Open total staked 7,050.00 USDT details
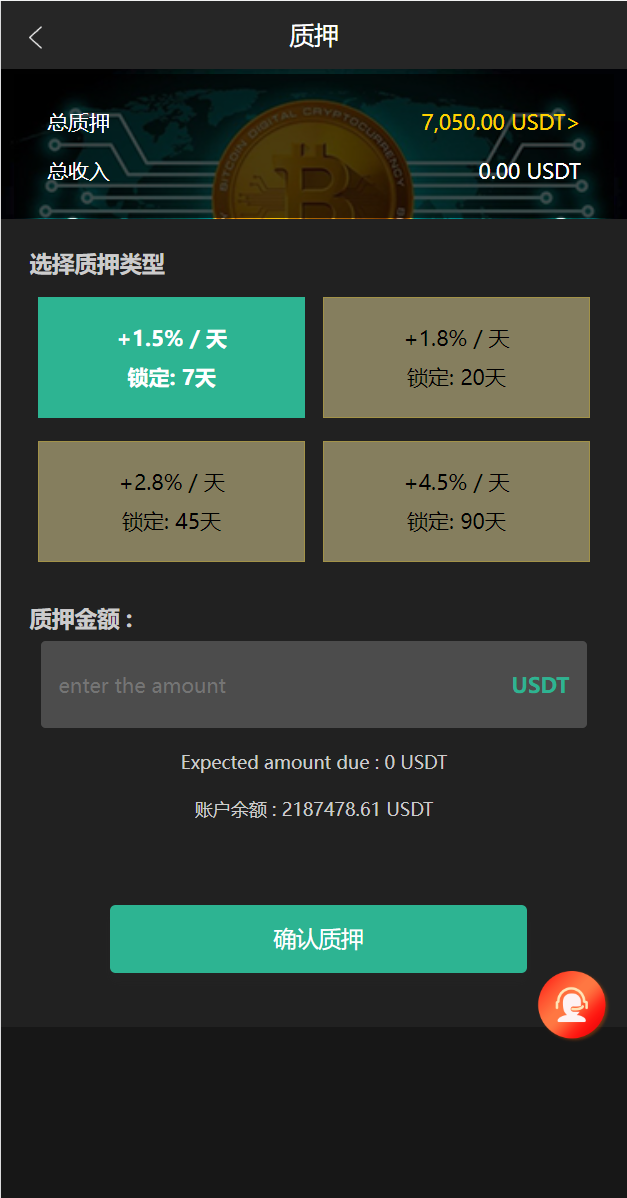The height and width of the screenshot is (1198, 627). 499,123
